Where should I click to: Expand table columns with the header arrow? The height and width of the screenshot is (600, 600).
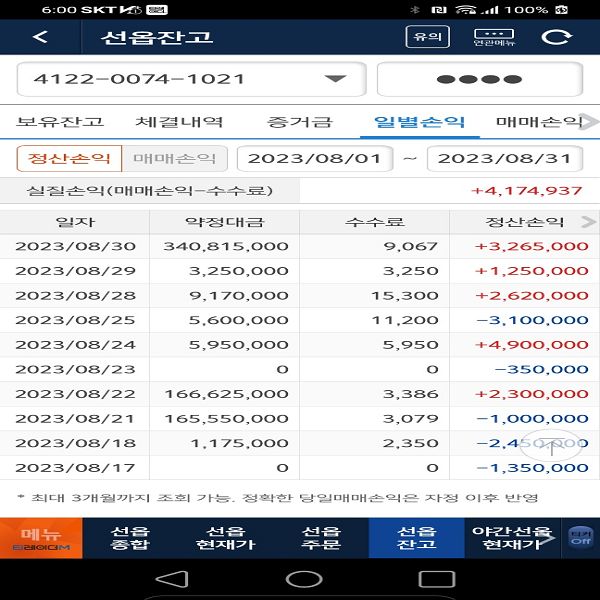[589, 222]
